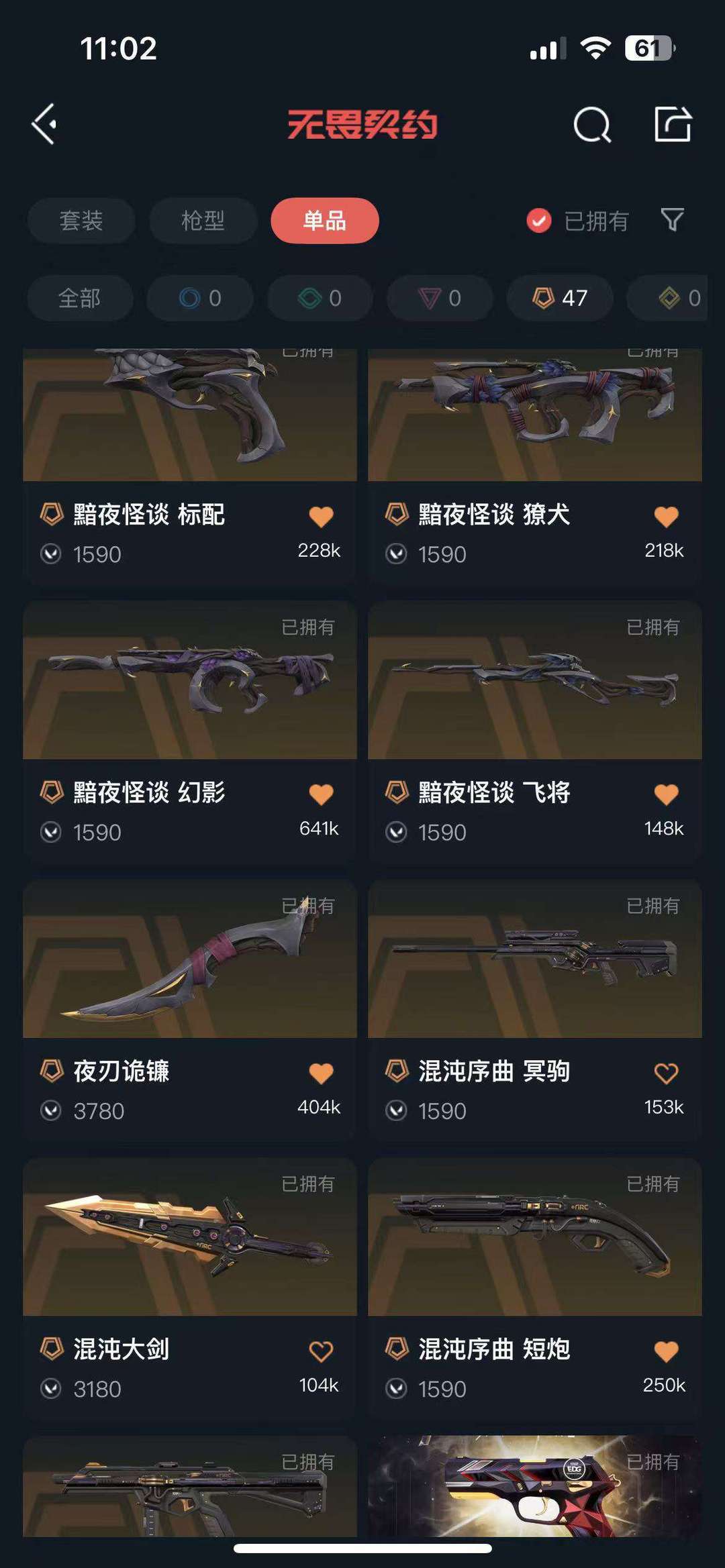Unlike the 夜刃诡镰 skin

pyautogui.click(x=321, y=1073)
